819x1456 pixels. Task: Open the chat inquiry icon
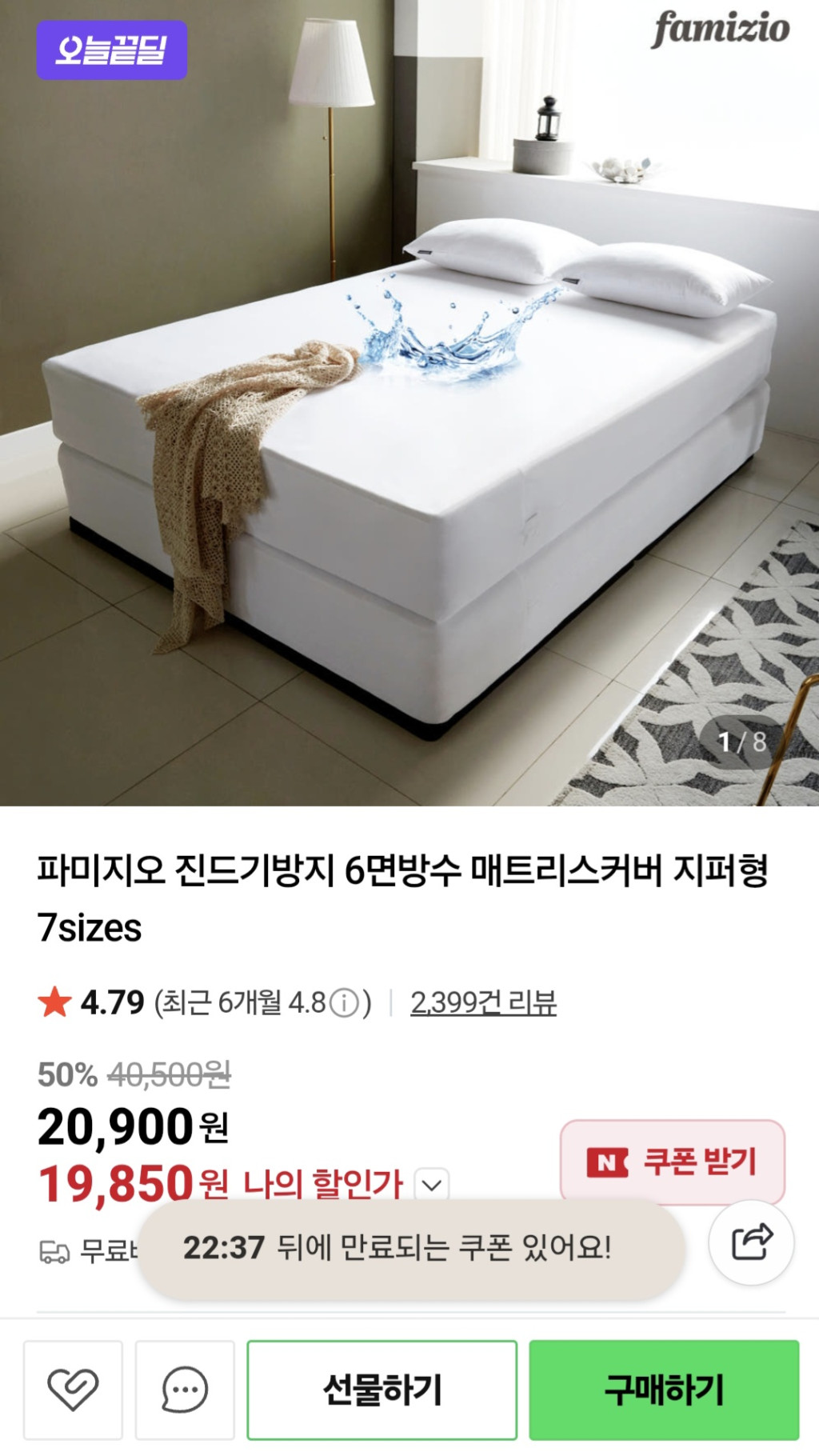click(x=185, y=1390)
